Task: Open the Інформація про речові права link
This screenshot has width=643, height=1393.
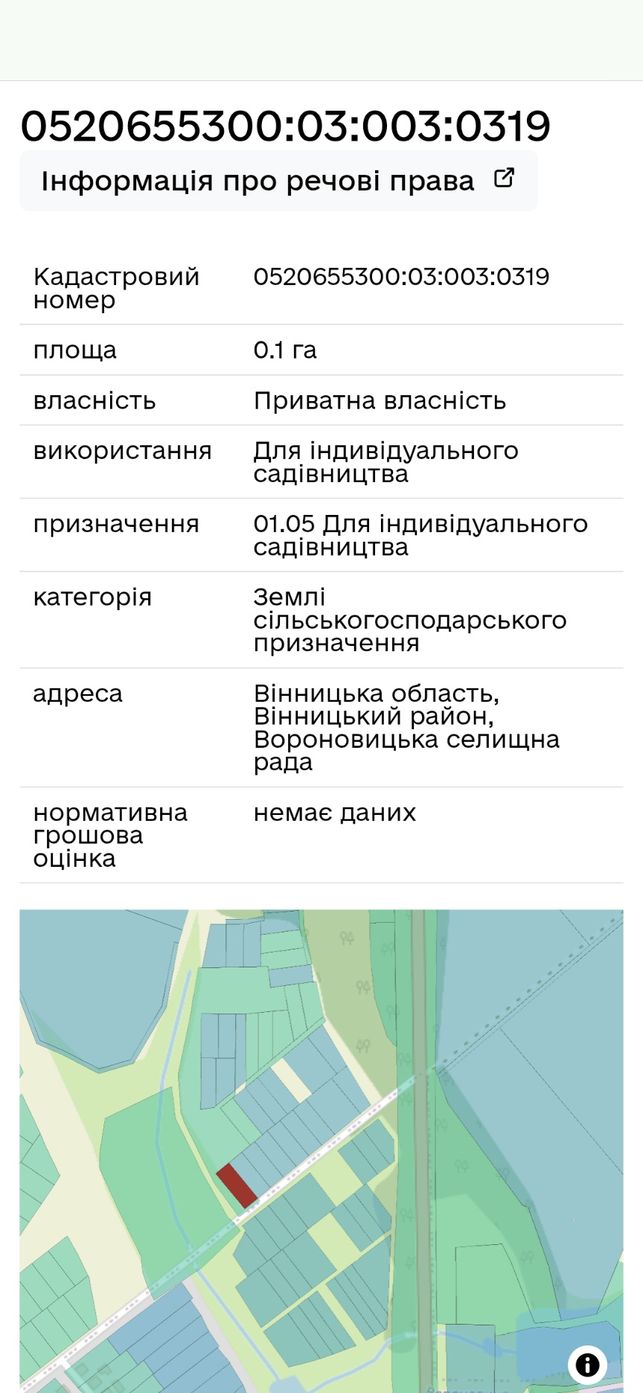Action: pos(278,181)
